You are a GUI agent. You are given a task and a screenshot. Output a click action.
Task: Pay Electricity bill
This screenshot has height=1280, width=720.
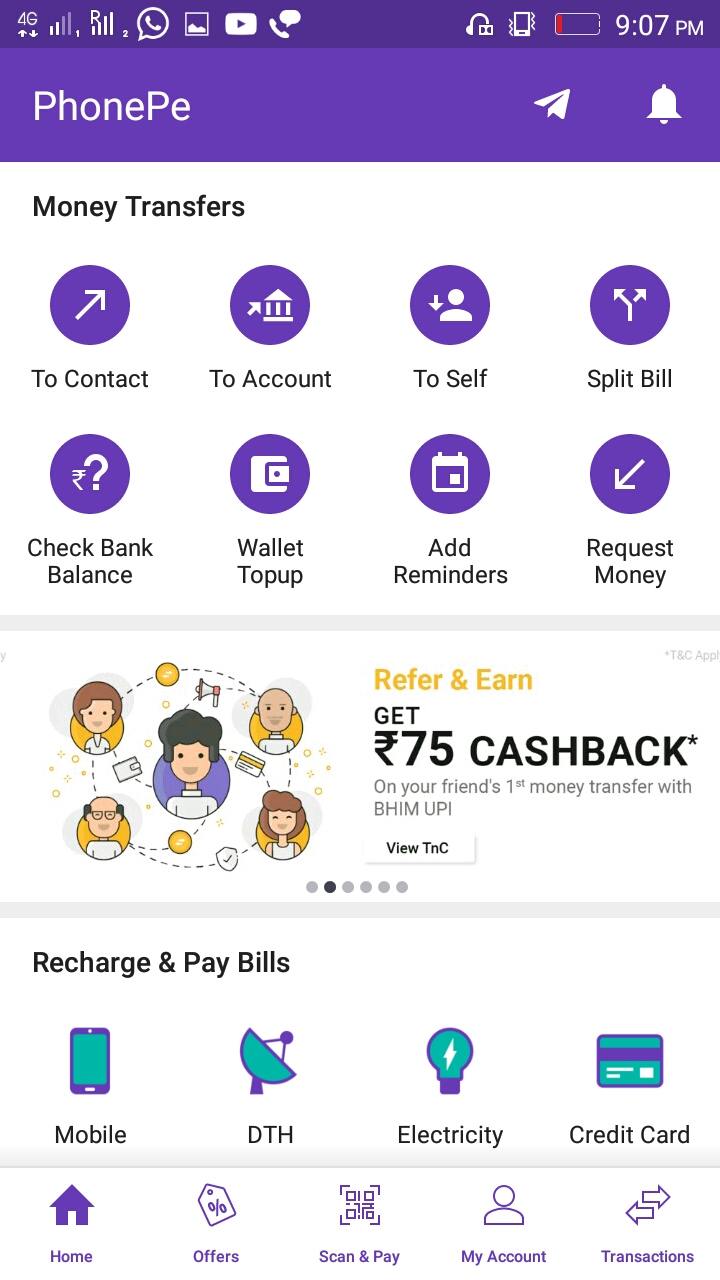450,1061
